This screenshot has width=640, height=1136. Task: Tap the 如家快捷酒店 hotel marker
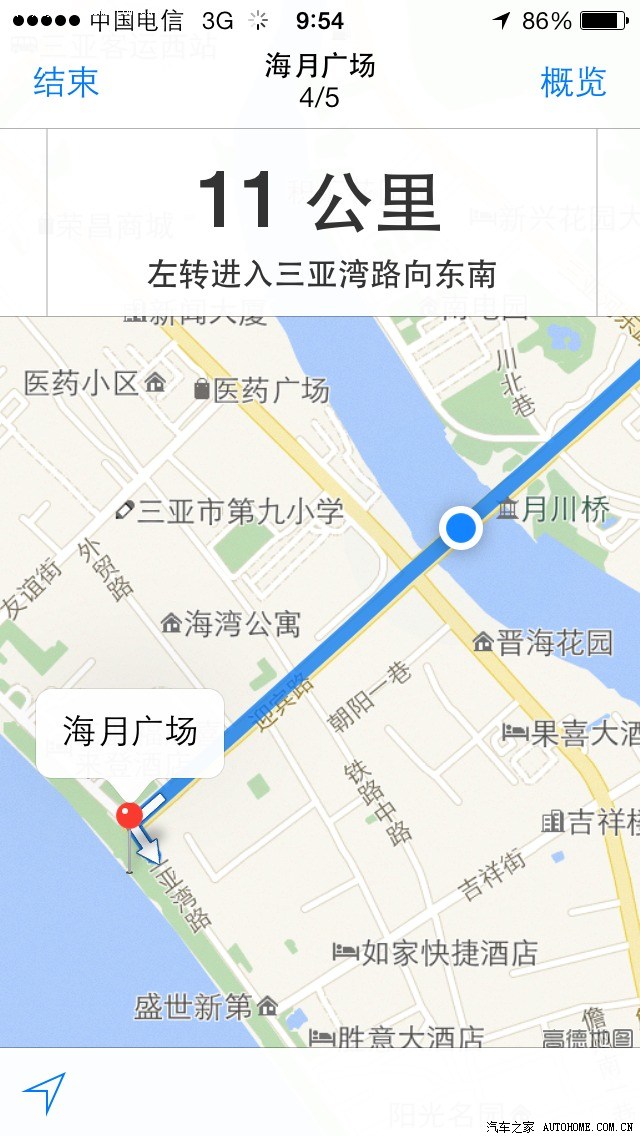(x=347, y=951)
